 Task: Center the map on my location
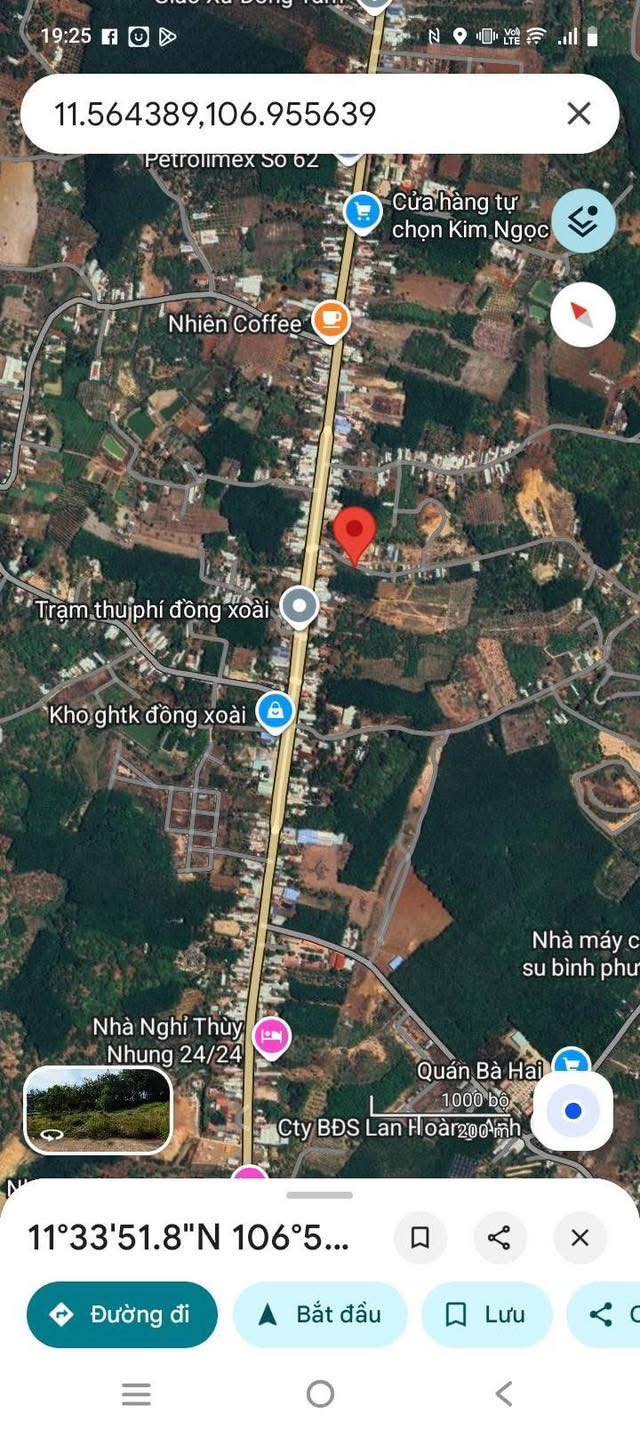point(573,1111)
